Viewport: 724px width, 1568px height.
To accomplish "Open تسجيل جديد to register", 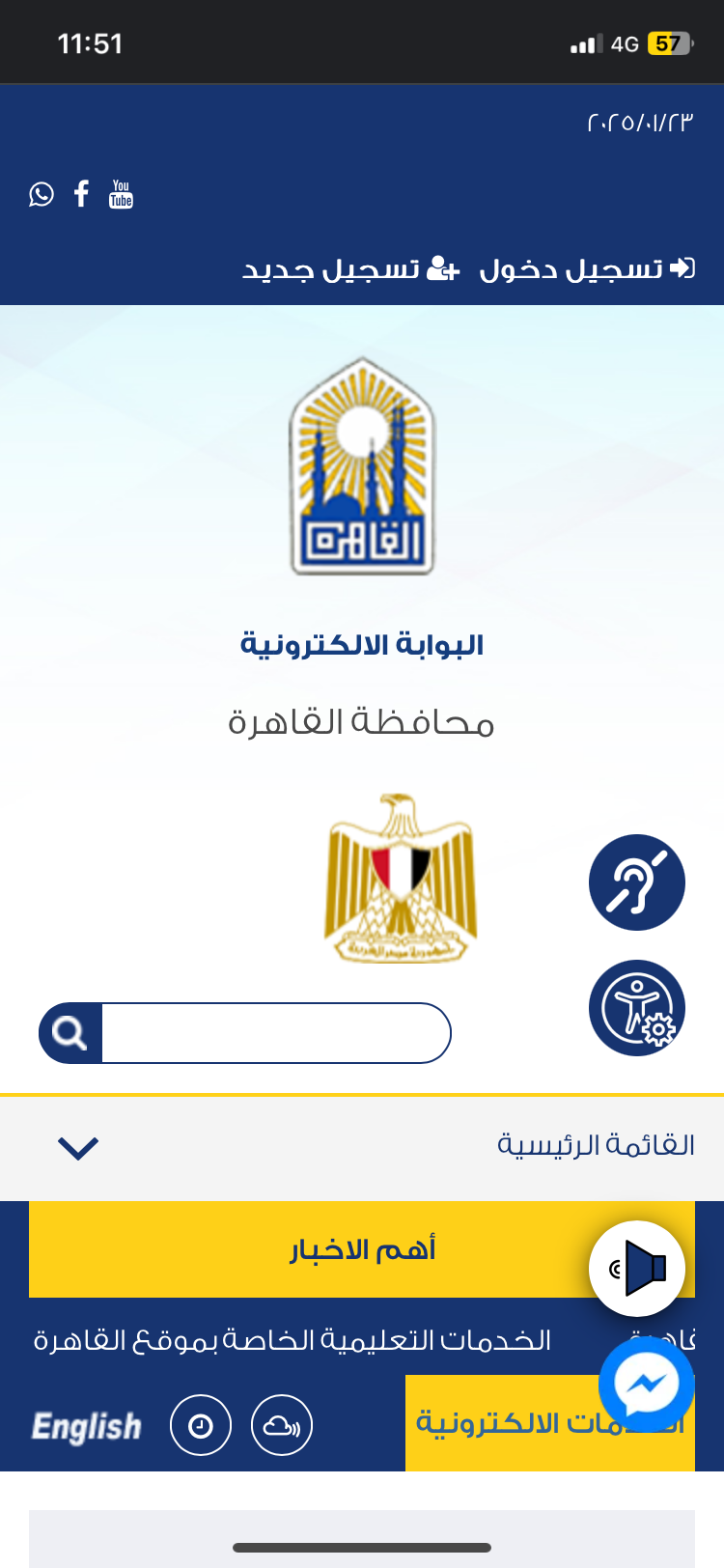I will coord(350,268).
